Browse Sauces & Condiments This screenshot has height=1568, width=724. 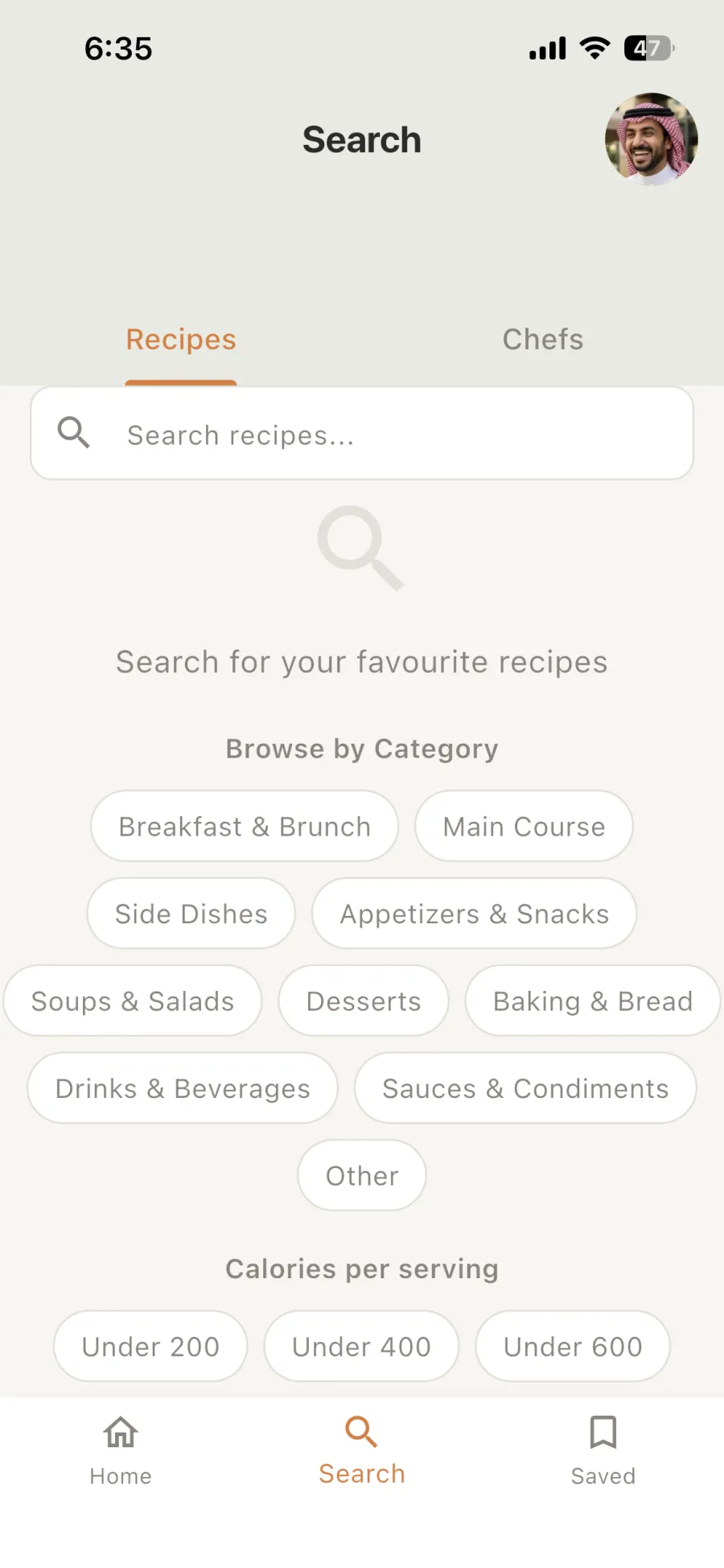525,1088
